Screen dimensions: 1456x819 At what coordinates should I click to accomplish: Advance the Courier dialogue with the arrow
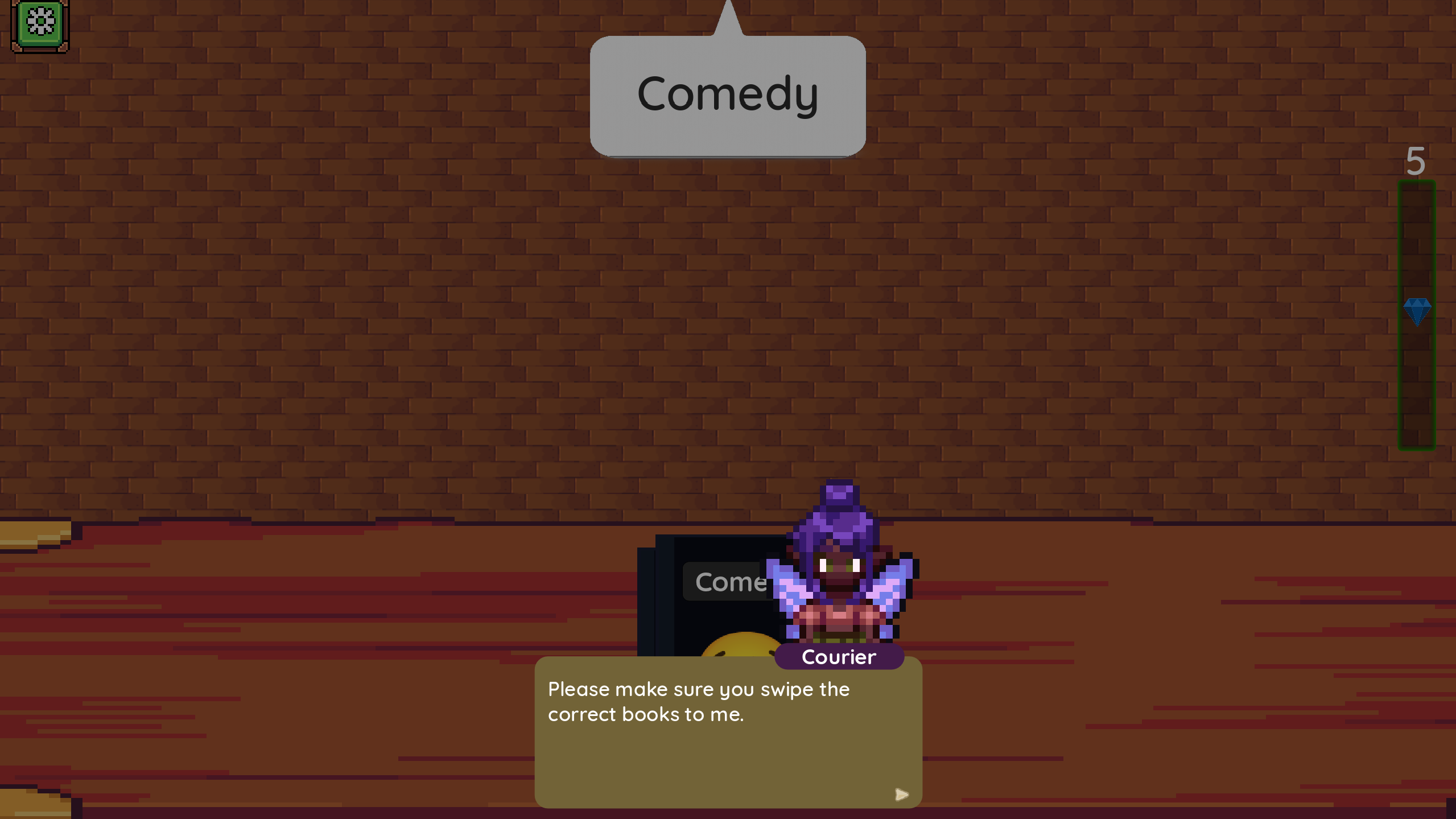pos(901,794)
